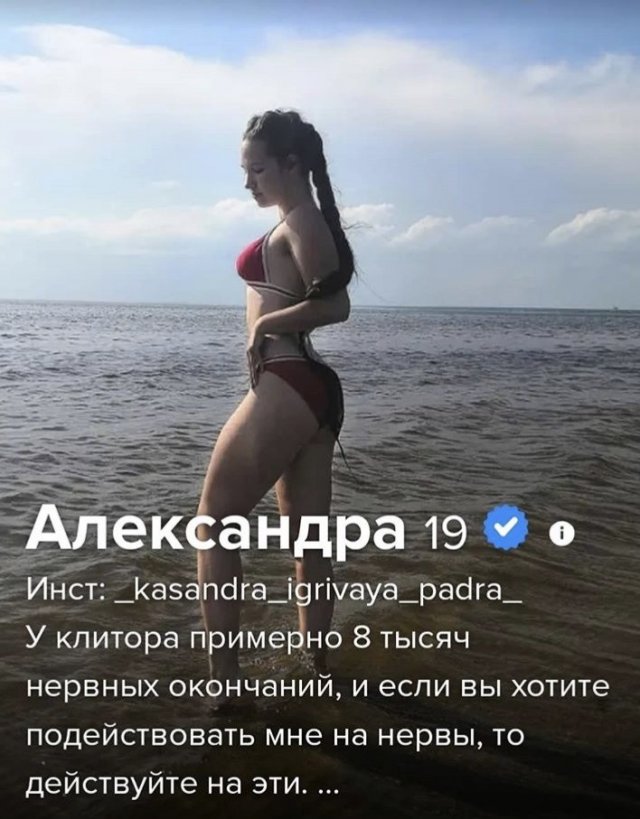Image resolution: width=640 pixels, height=819 pixels.
Task: Tap Александра's profile photo card
Action: coord(320,250)
